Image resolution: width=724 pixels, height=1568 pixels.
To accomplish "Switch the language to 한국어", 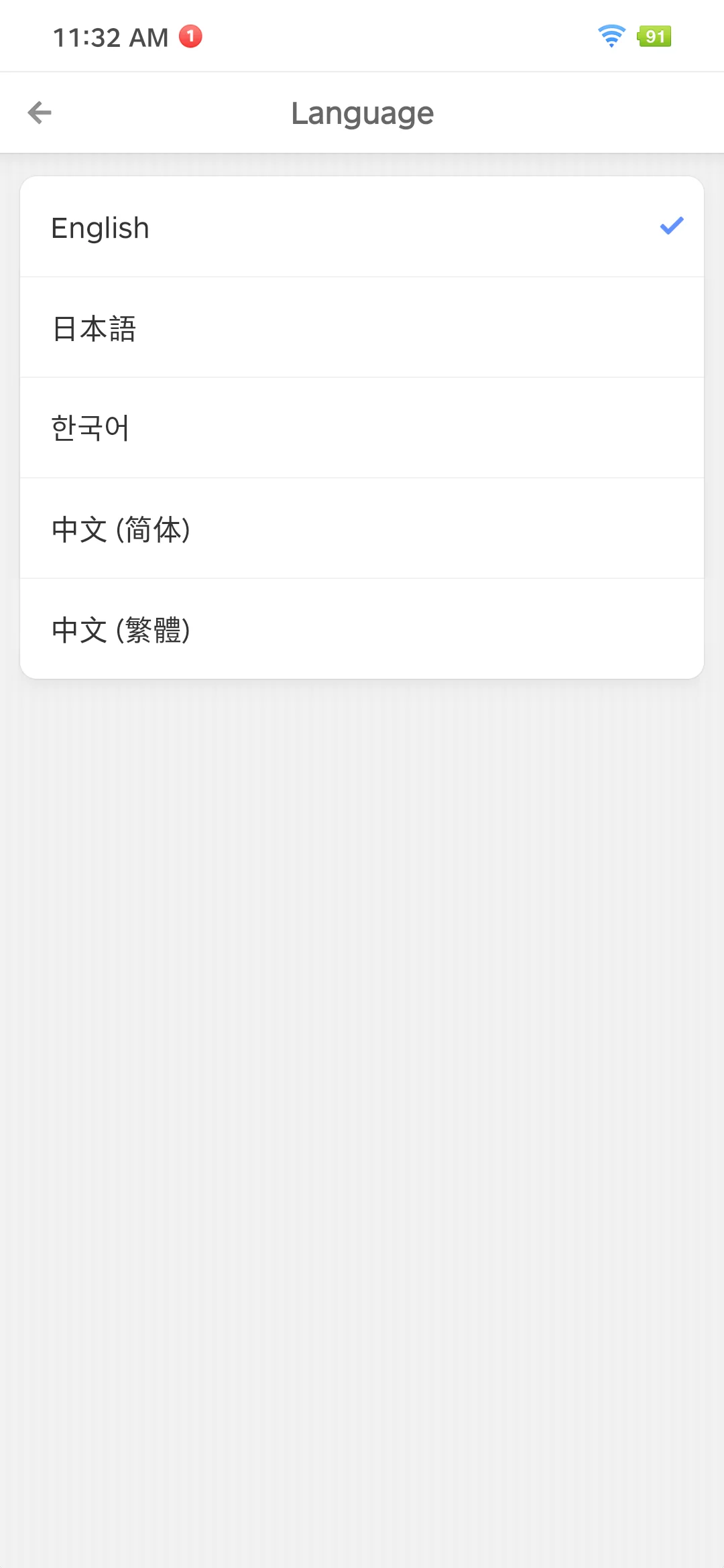I will pyautogui.click(x=362, y=428).
